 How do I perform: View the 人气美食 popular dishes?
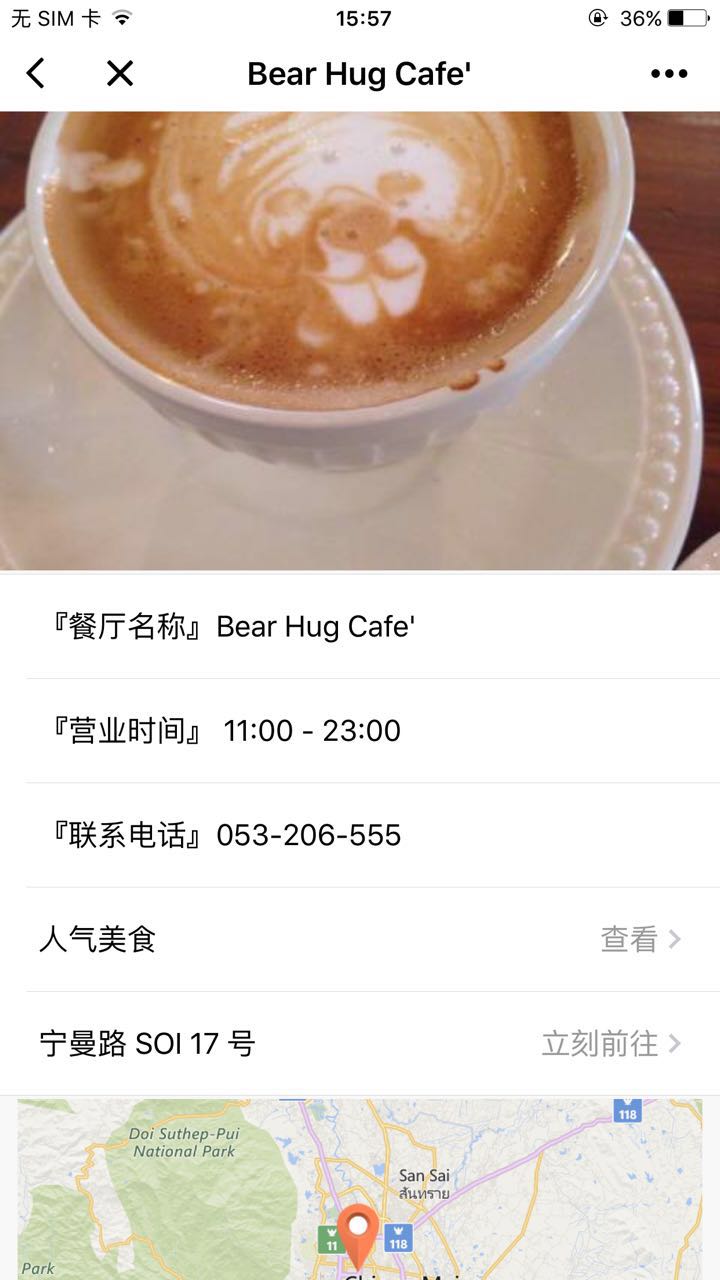tap(640, 939)
